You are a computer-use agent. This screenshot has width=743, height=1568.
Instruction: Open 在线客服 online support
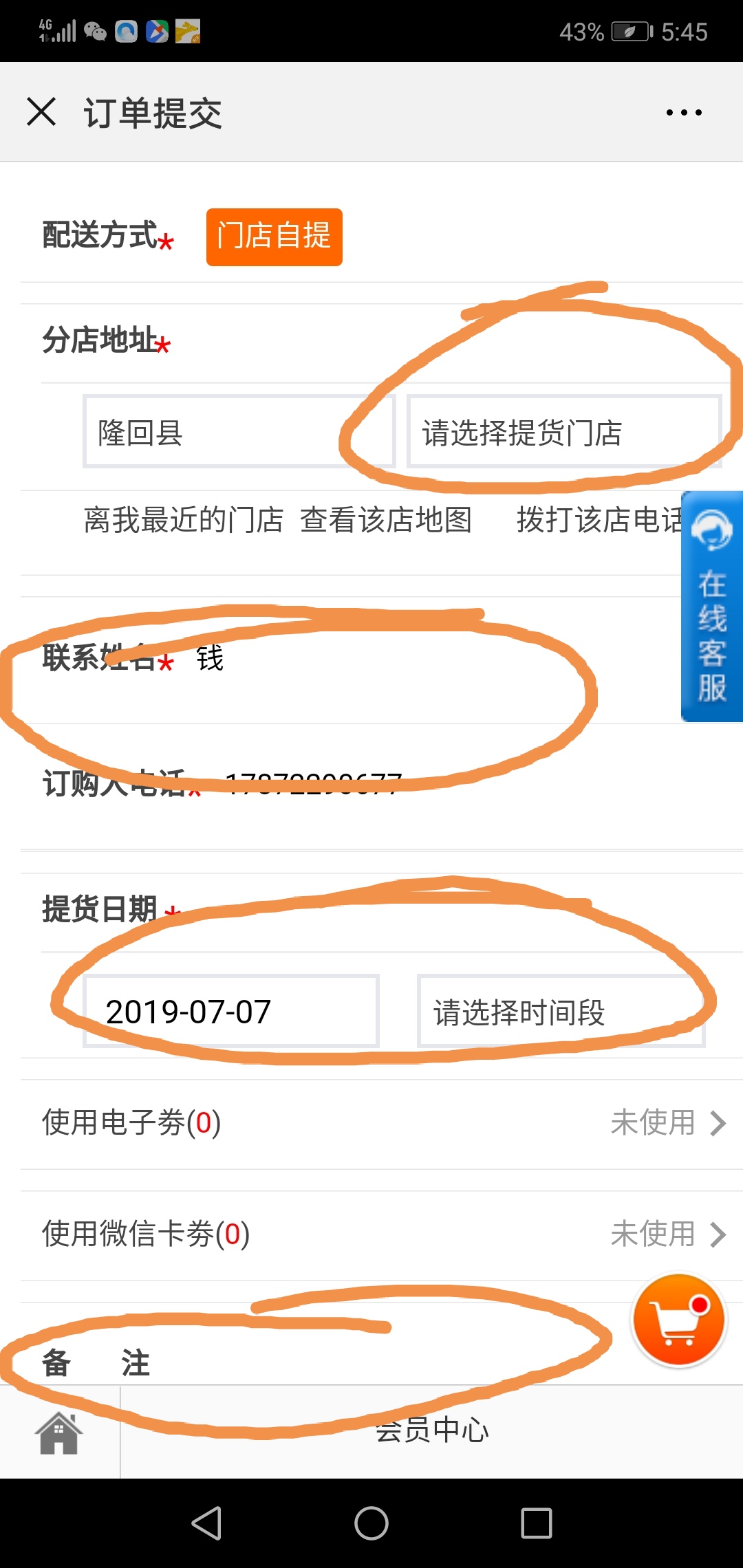(x=712, y=607)
